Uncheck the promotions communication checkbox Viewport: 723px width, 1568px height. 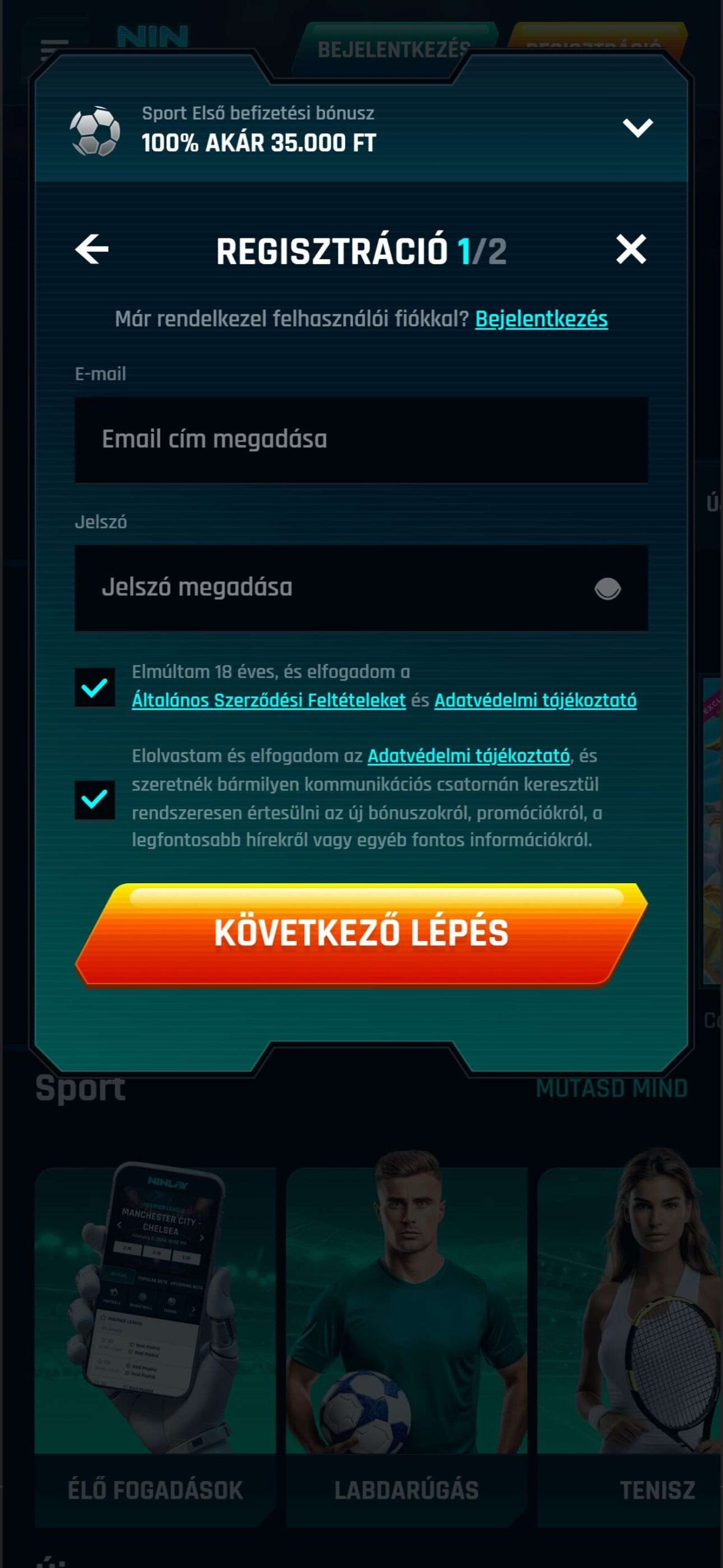(x=95, y=799)
